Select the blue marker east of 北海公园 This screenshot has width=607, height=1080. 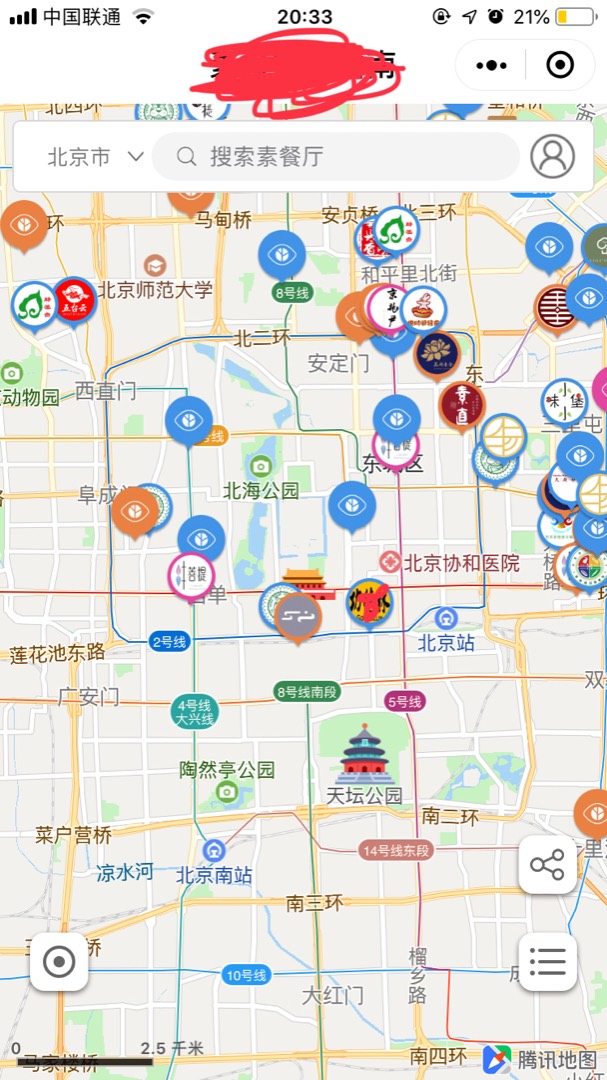point(352,503)
